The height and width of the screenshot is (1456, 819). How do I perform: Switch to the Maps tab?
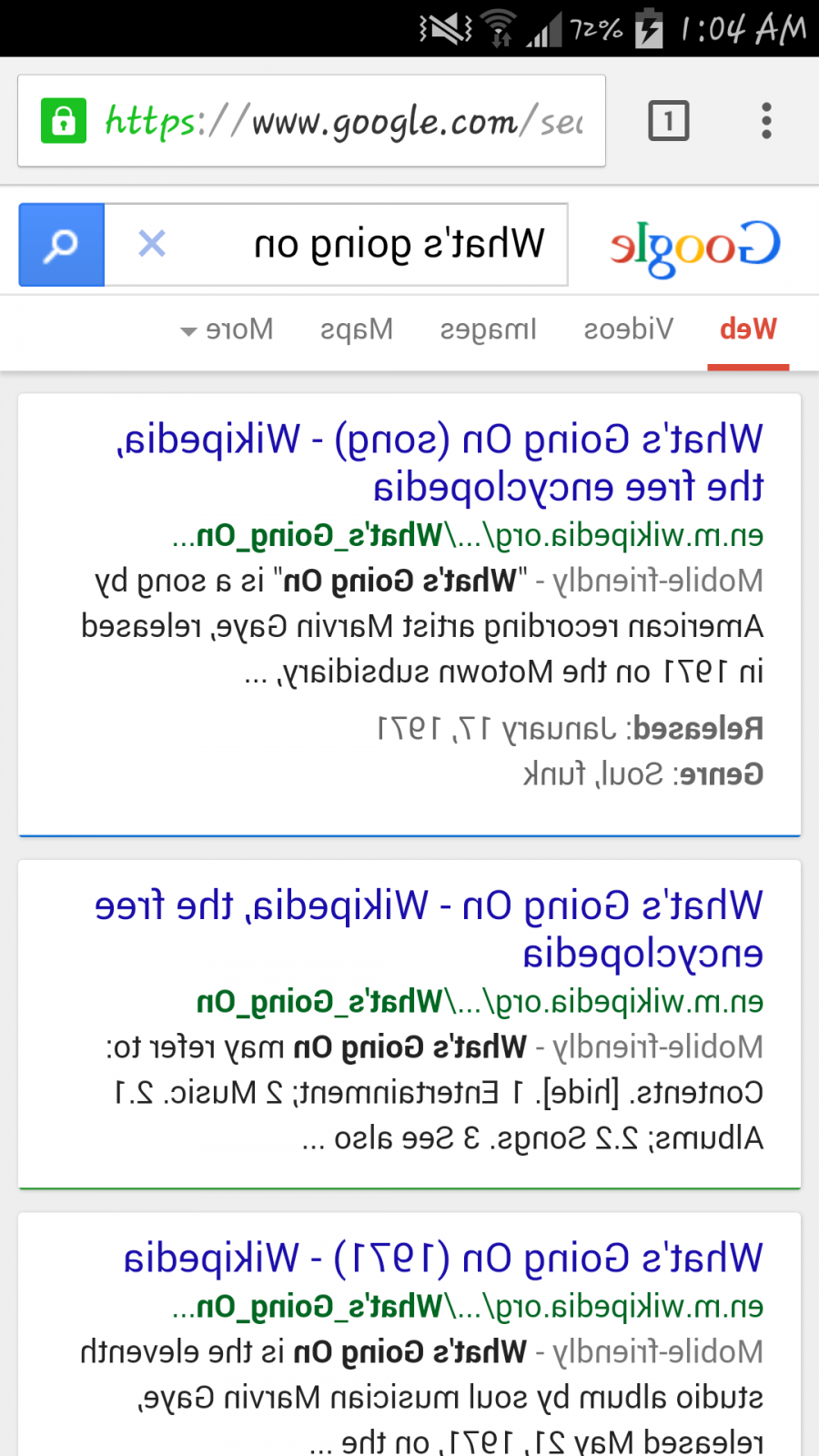pyautogui.click(x=357, y=329)
